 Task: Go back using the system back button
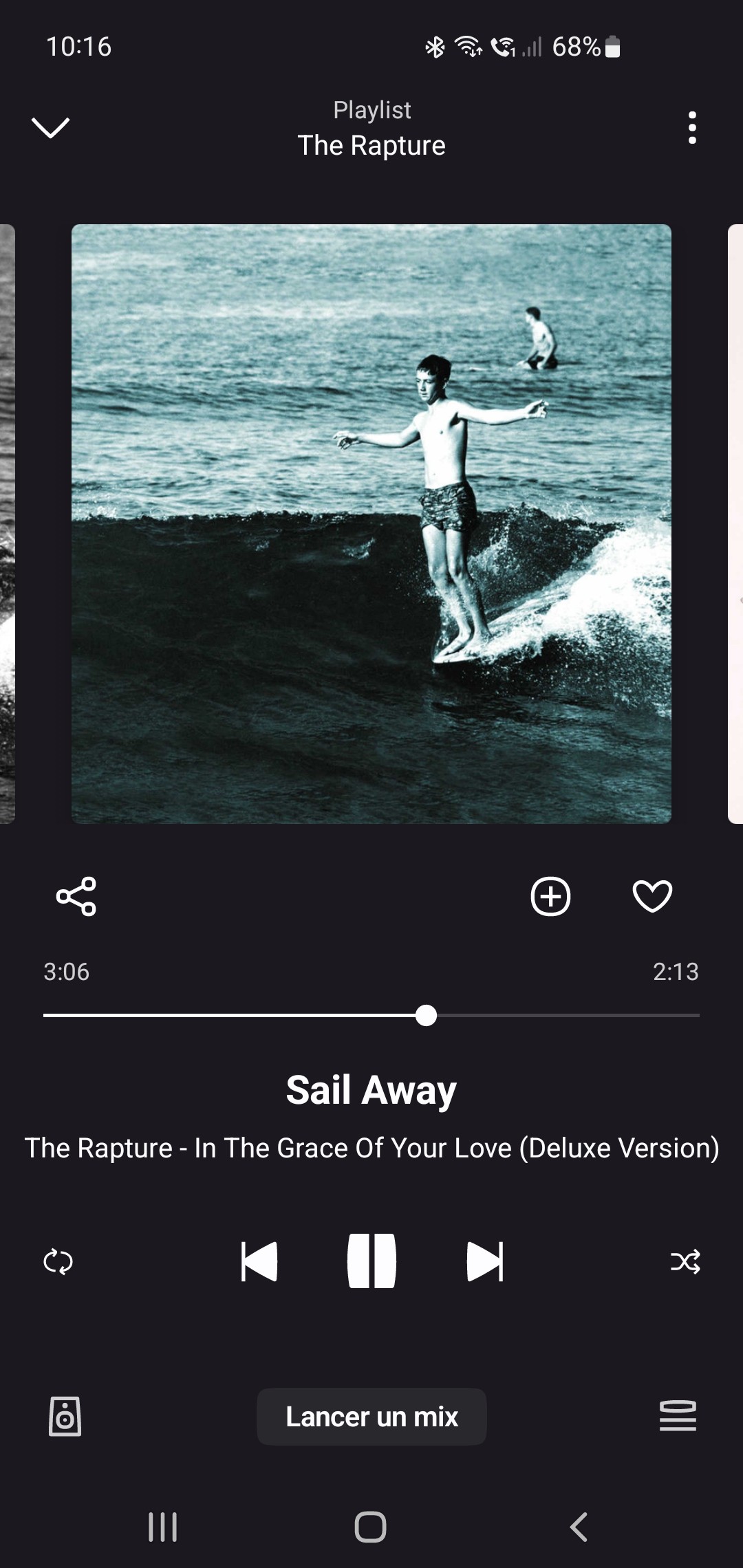tap(579, 1527)
